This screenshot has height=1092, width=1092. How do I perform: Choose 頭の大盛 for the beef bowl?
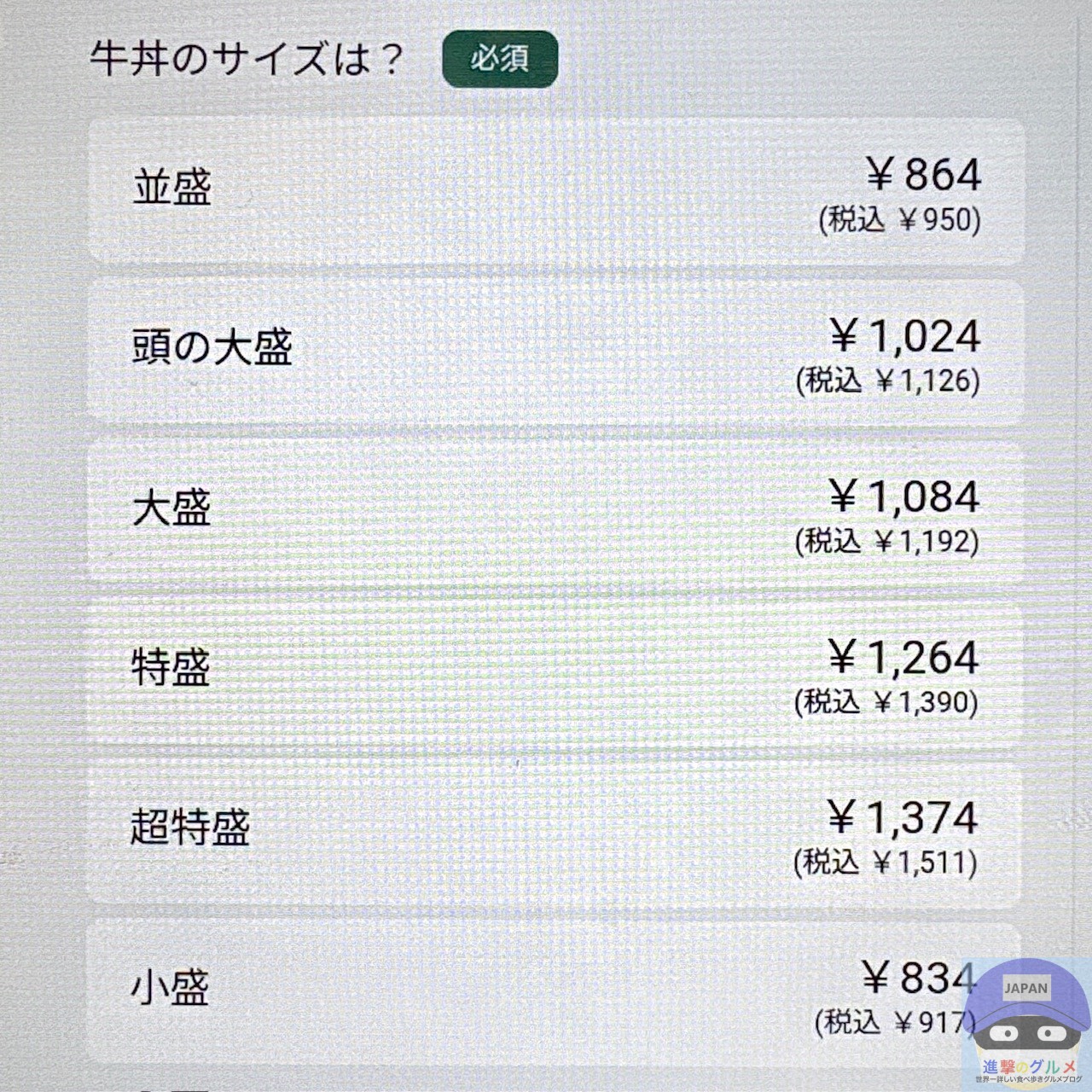555,352
